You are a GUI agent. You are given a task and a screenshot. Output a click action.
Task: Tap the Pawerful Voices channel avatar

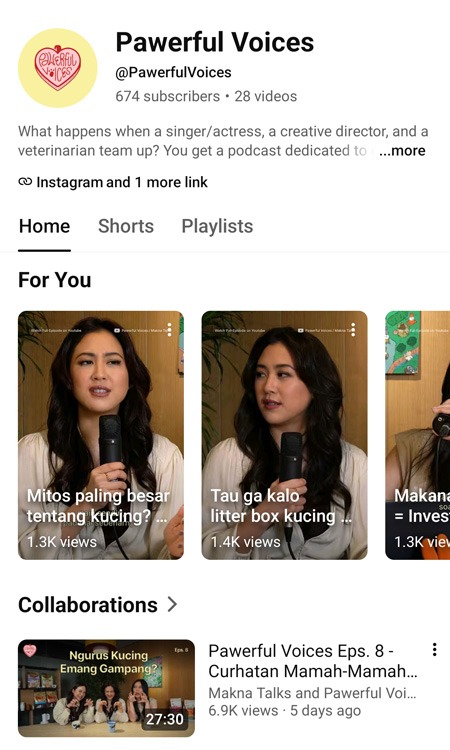pyautogui.click(x=57, y=67)
